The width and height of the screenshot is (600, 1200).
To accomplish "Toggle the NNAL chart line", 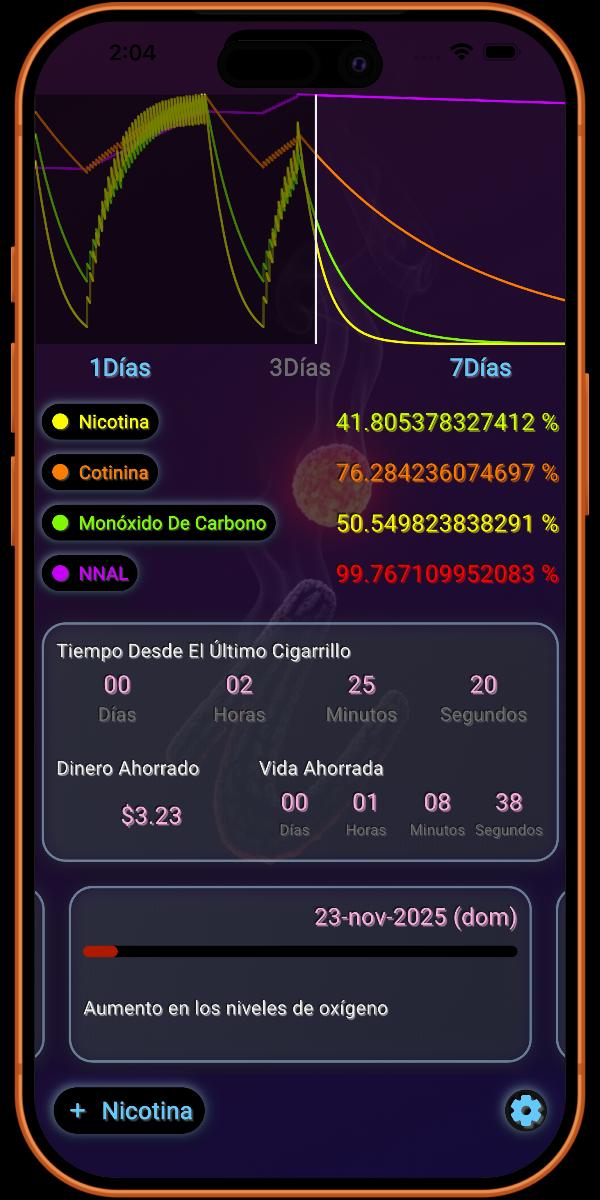I will 90,574.
